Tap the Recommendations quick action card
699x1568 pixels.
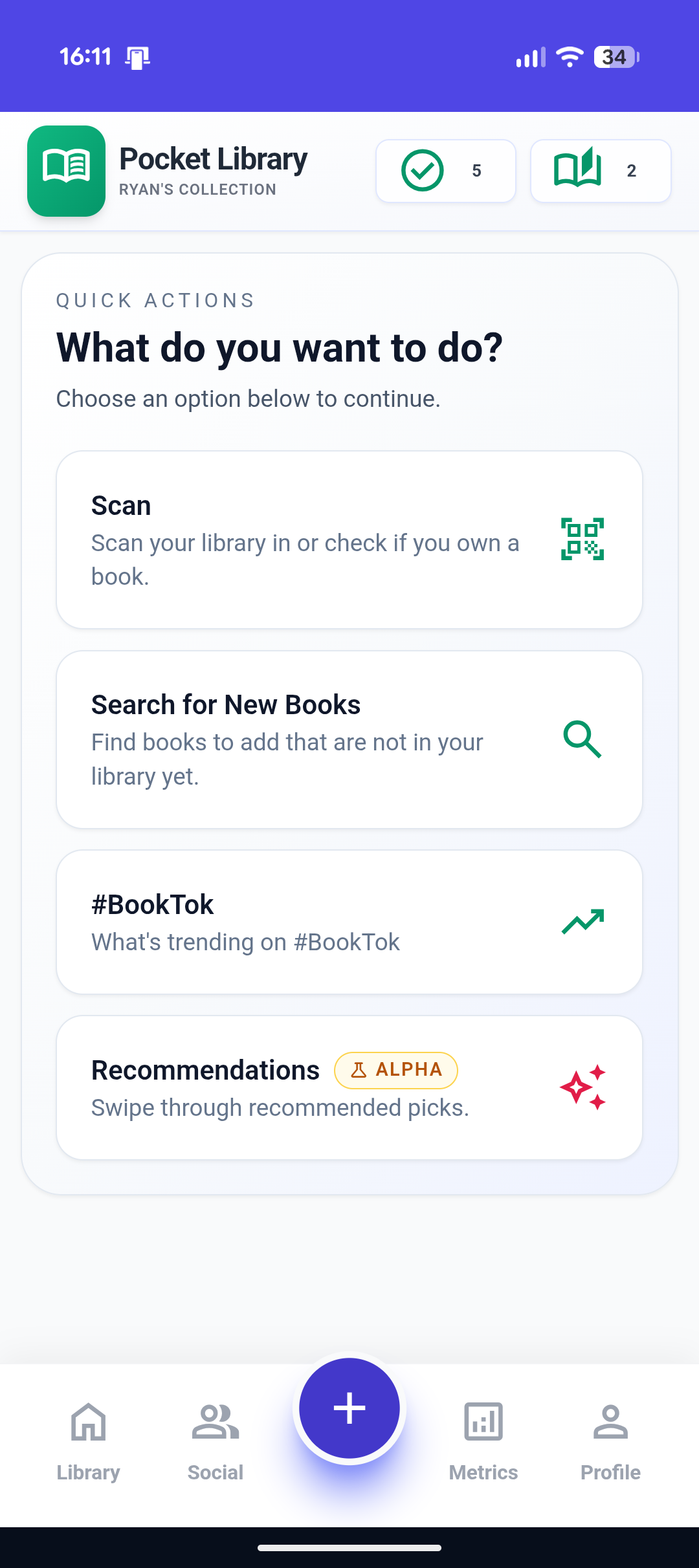tap(349, 1087)
